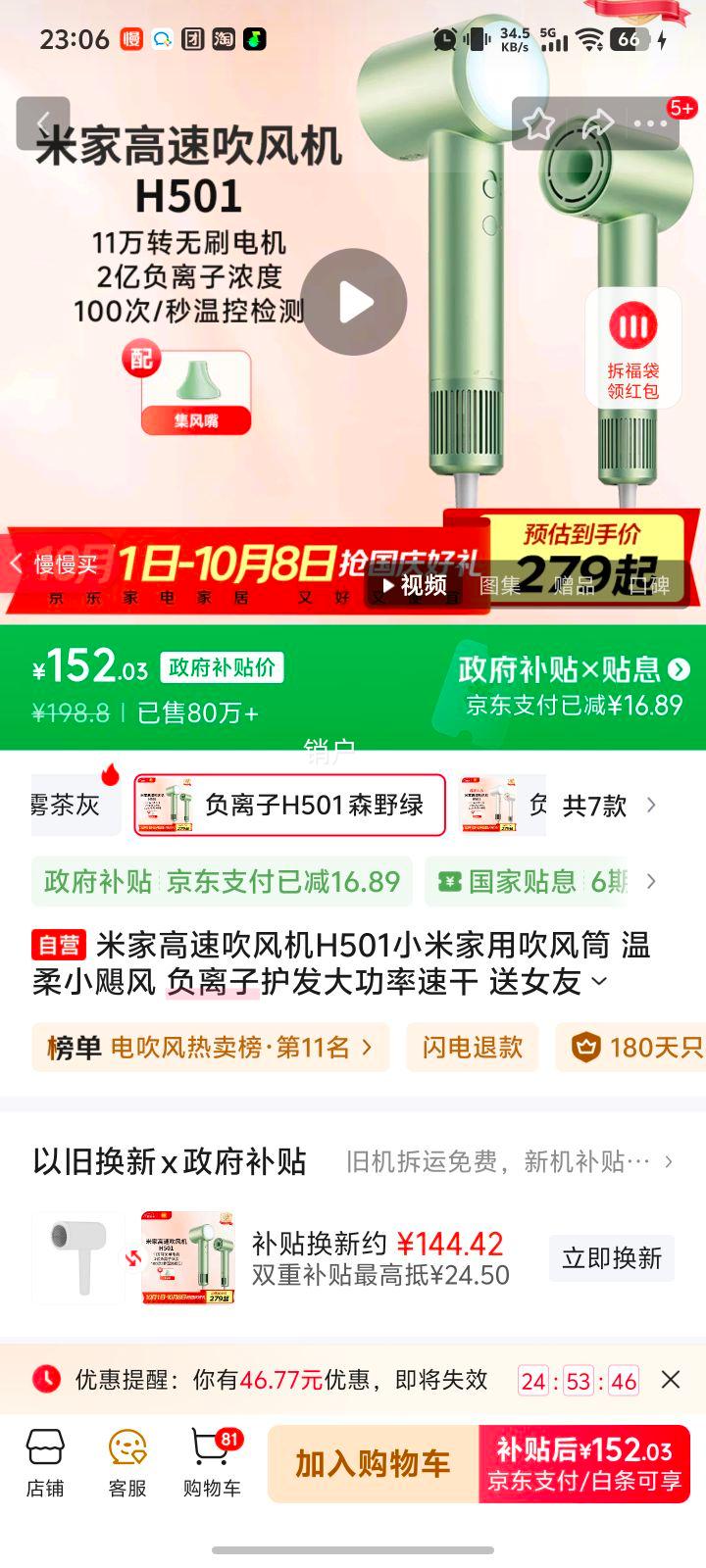This screenshot has height=1568, width=706.
Task: Dismiss the 优惠提醒 banner
Action: pyautogui.click(x=671, y=1380)
